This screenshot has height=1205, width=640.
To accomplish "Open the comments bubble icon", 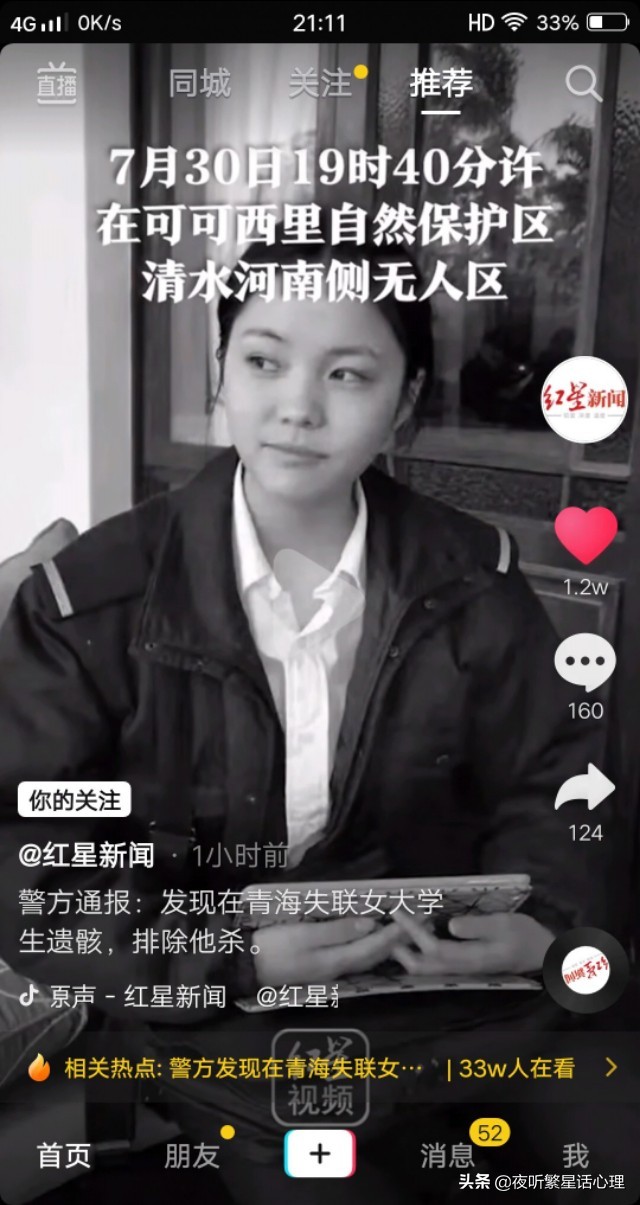I will click(585, 663).
